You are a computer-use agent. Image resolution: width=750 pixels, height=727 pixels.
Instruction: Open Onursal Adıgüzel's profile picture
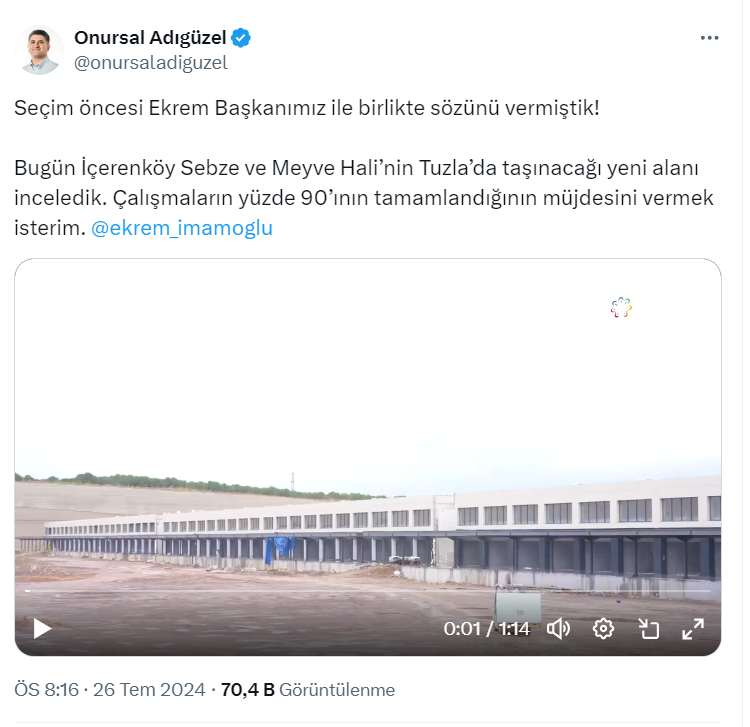point(40,50)
